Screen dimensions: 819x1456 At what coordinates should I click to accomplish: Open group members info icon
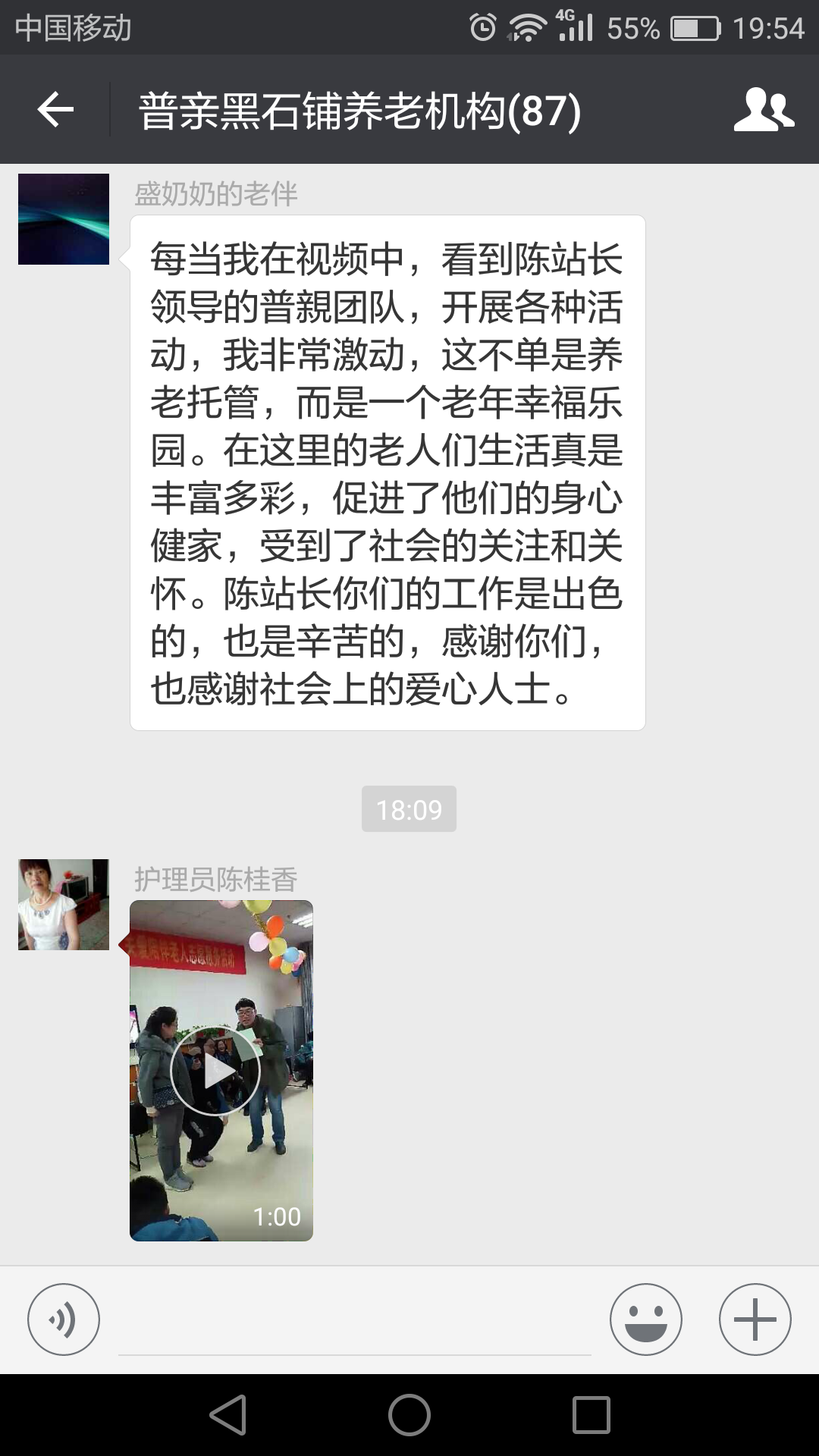point(763,111)
